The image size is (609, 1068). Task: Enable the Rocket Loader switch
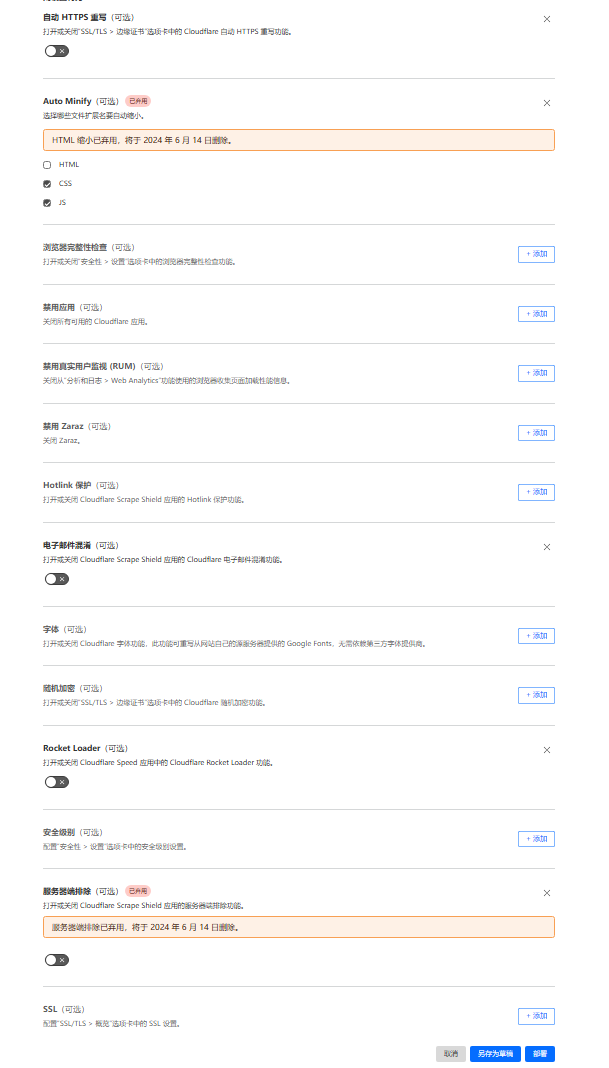pyautogui.click(x=57, y=782)
